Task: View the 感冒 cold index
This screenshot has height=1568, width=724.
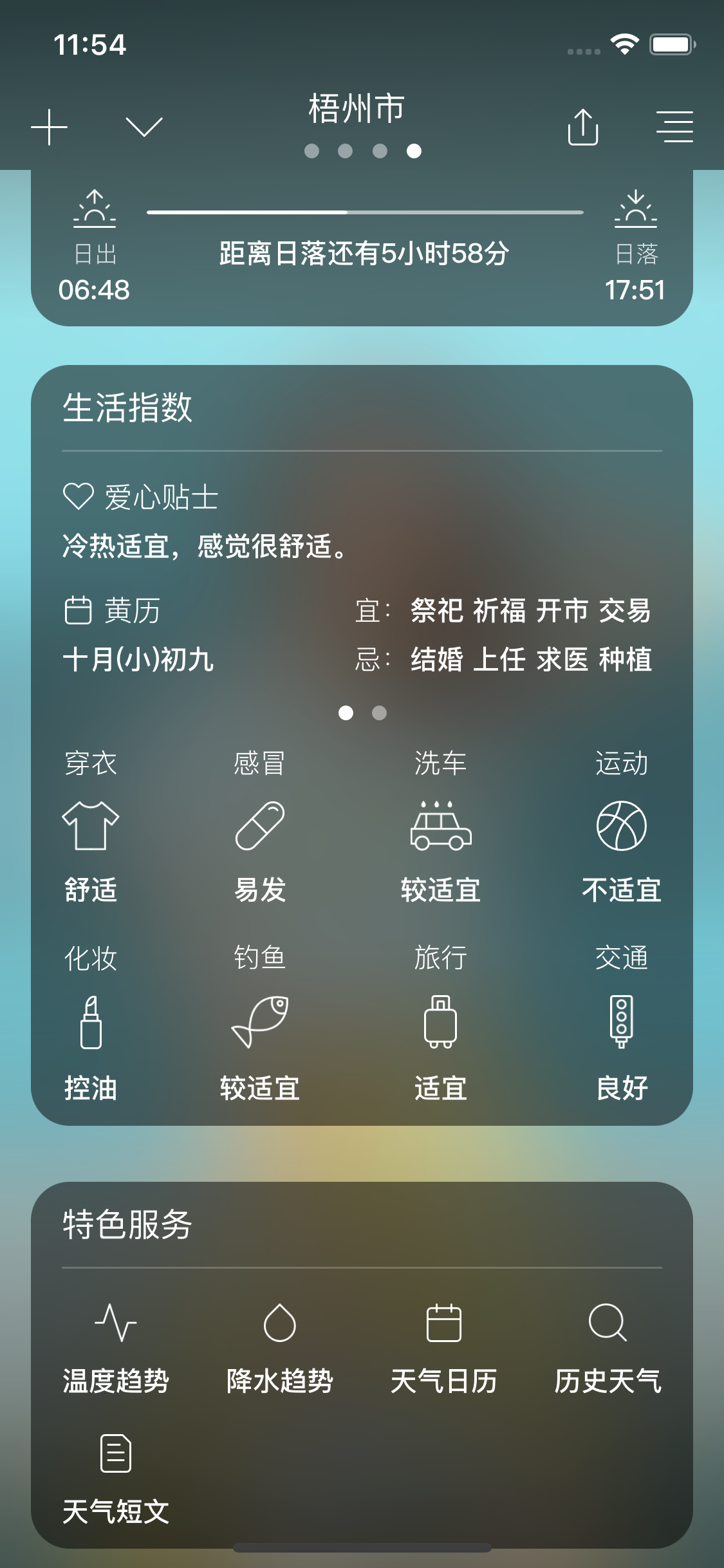Action: 259,826
